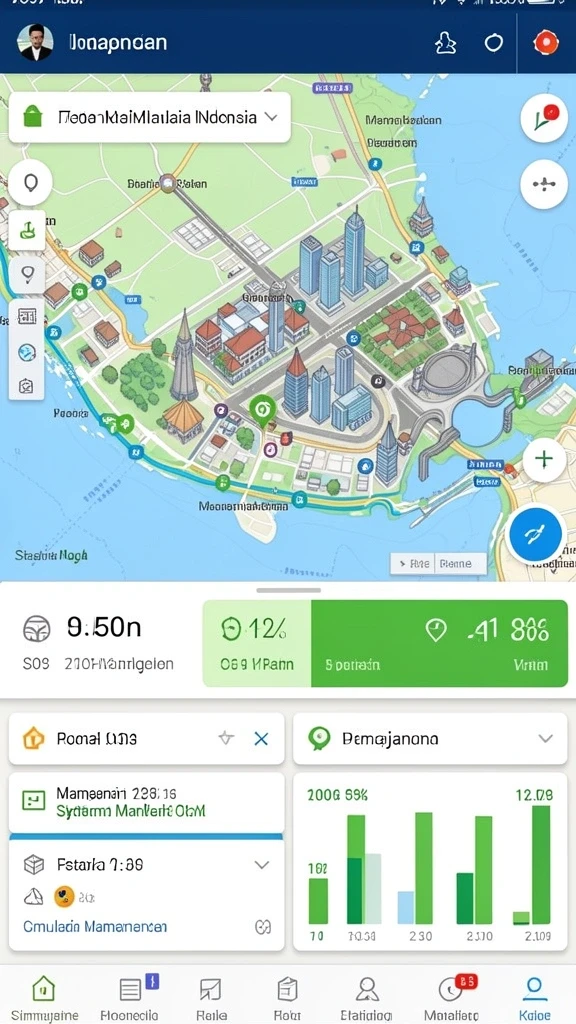Tap the four-dot round map button

544,184
